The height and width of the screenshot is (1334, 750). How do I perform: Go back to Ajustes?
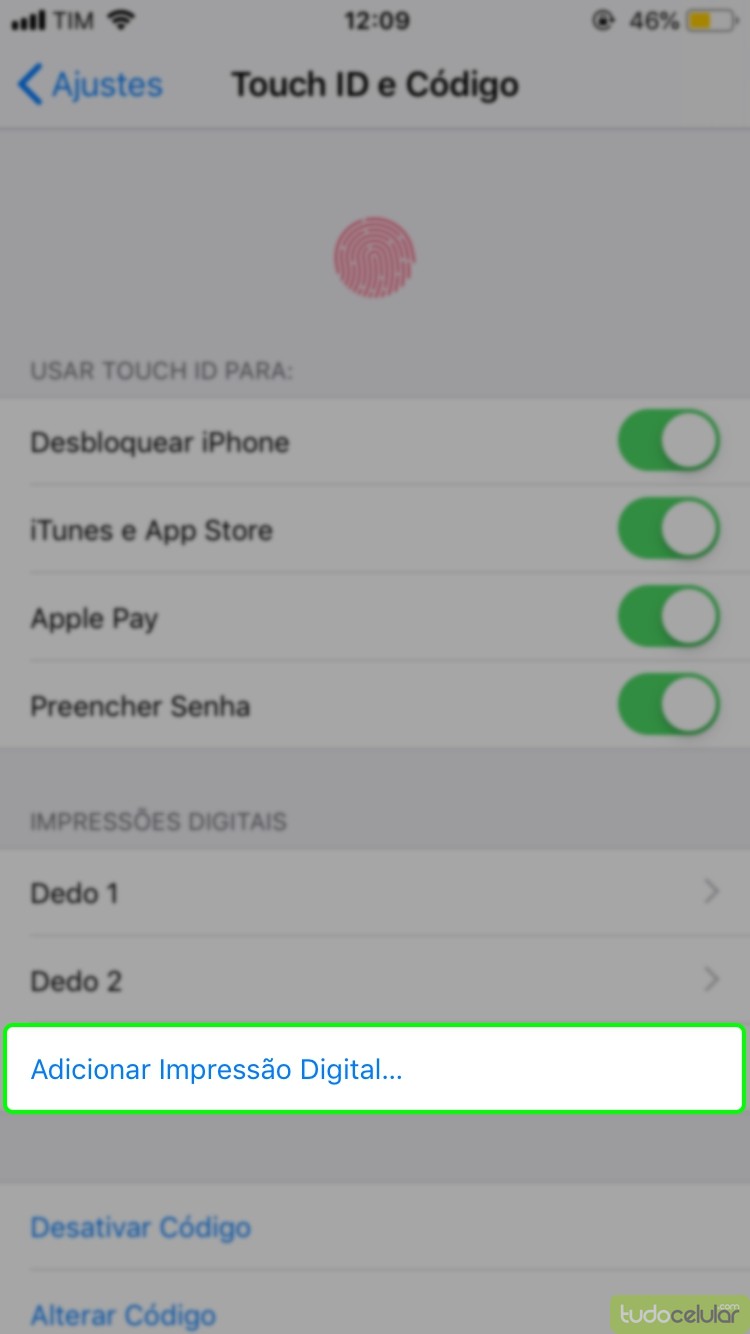tap(90, 85)
